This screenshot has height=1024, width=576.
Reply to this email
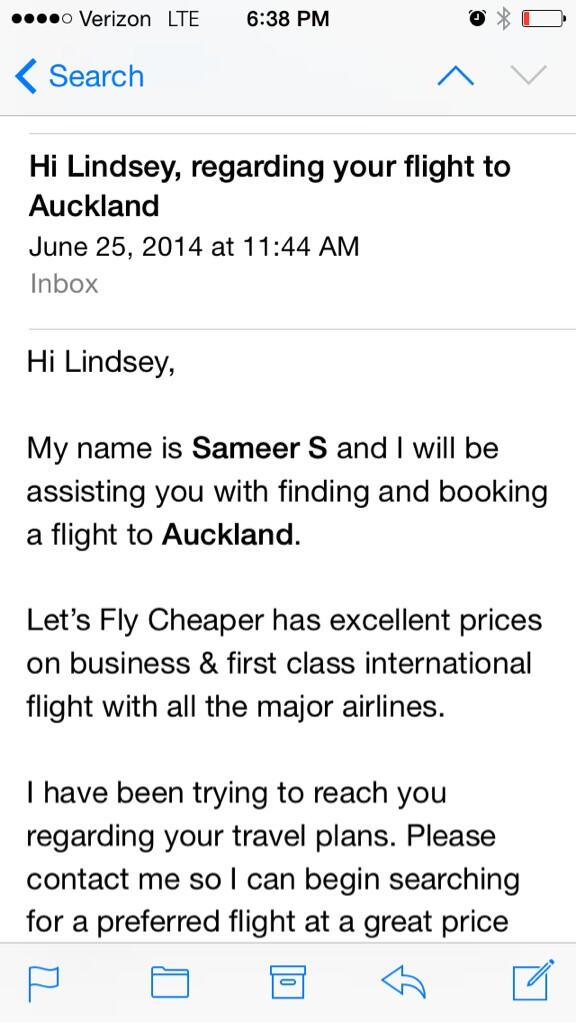click(x=404, y=982)
